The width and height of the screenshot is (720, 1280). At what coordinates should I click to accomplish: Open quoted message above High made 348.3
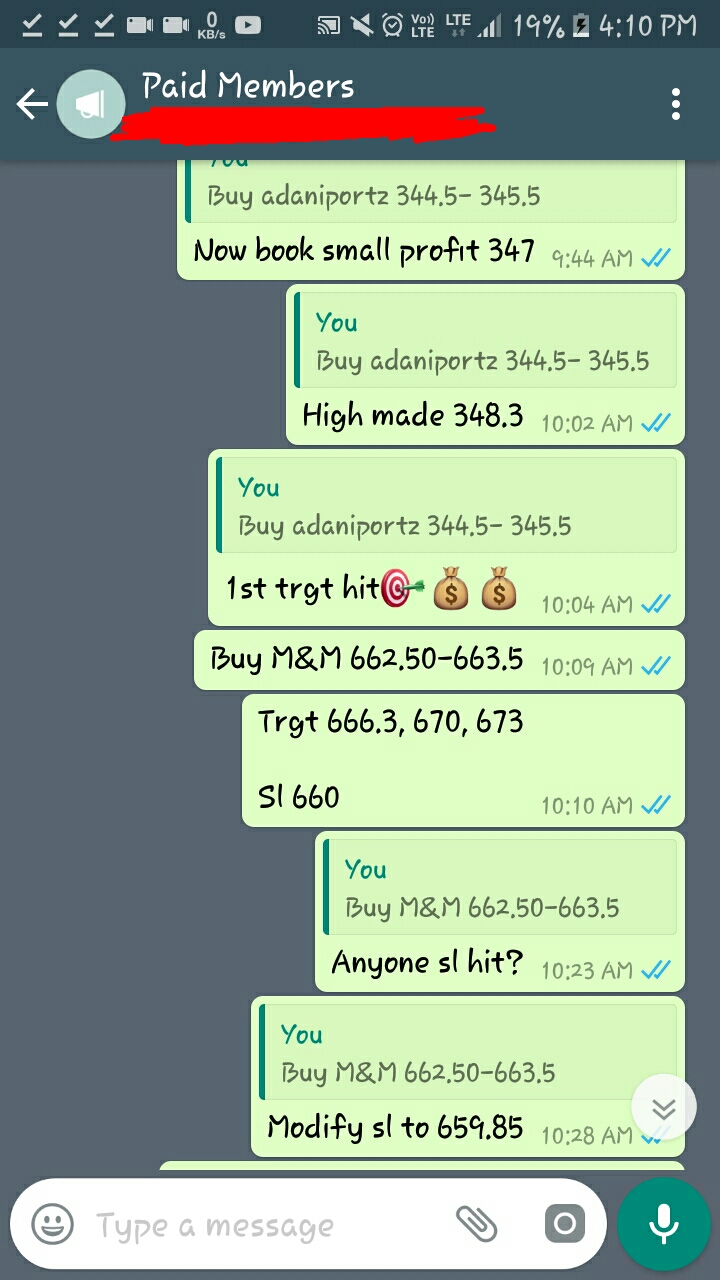(x=486, y=342)
